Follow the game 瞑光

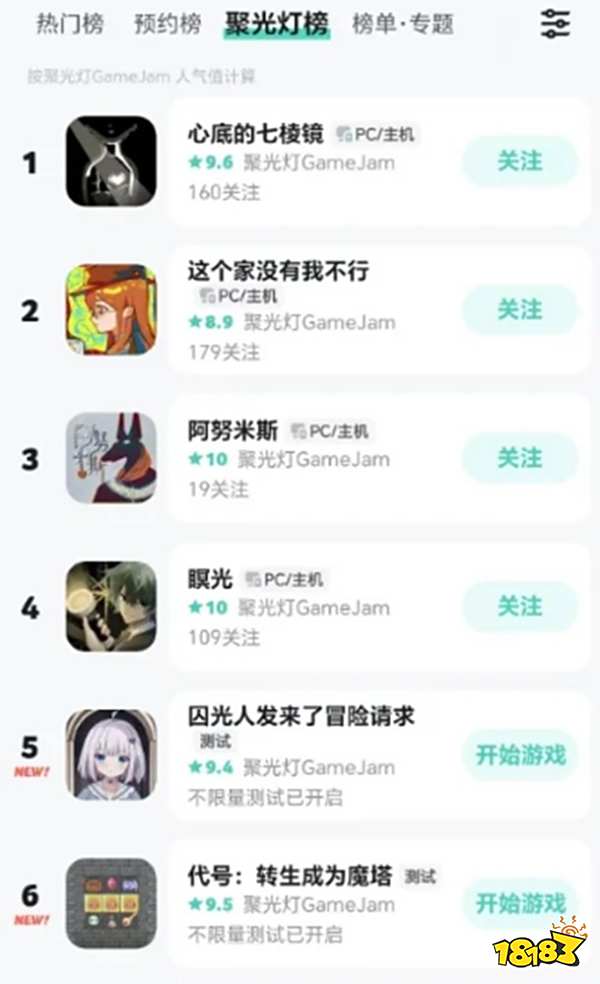tap(519, 606)
